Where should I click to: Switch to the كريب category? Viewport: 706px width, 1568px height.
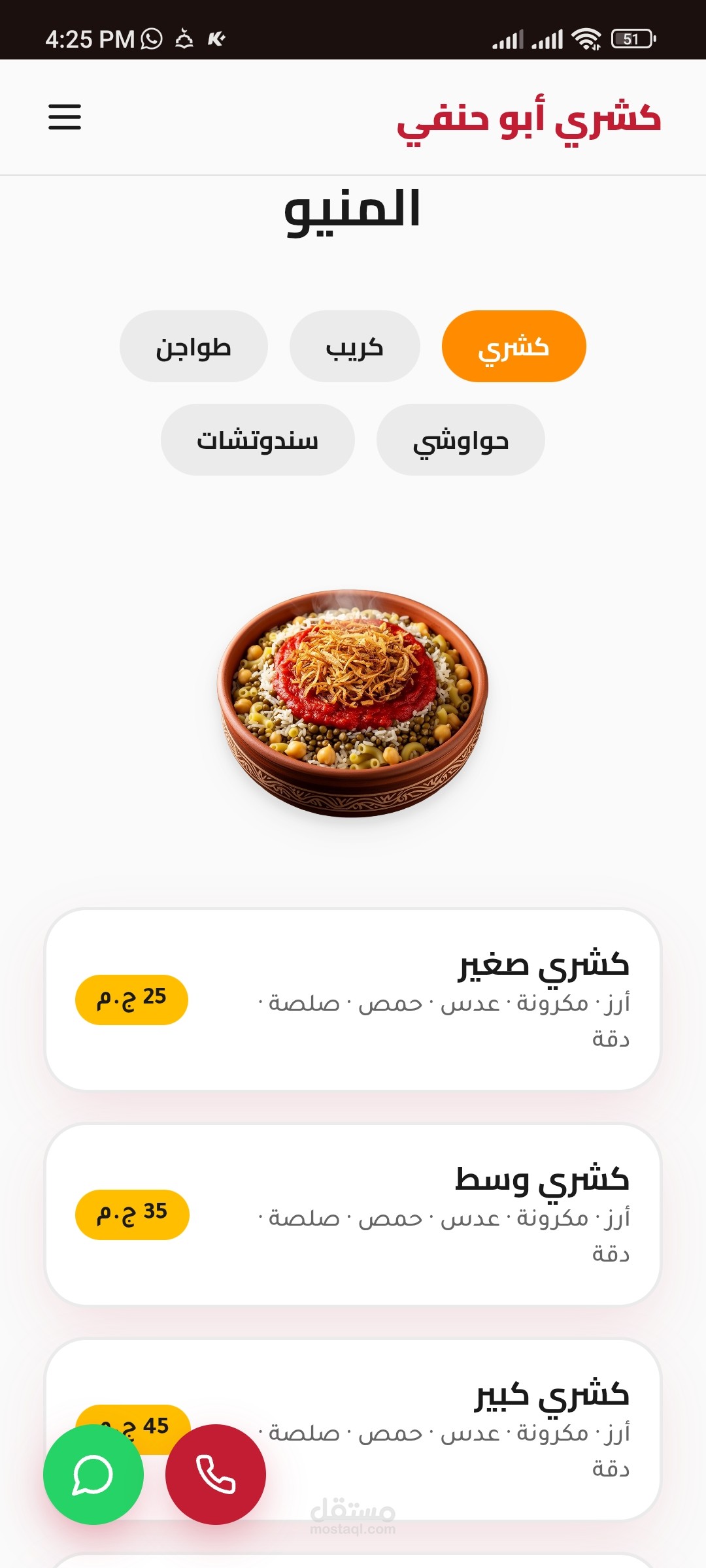point(354,346)
